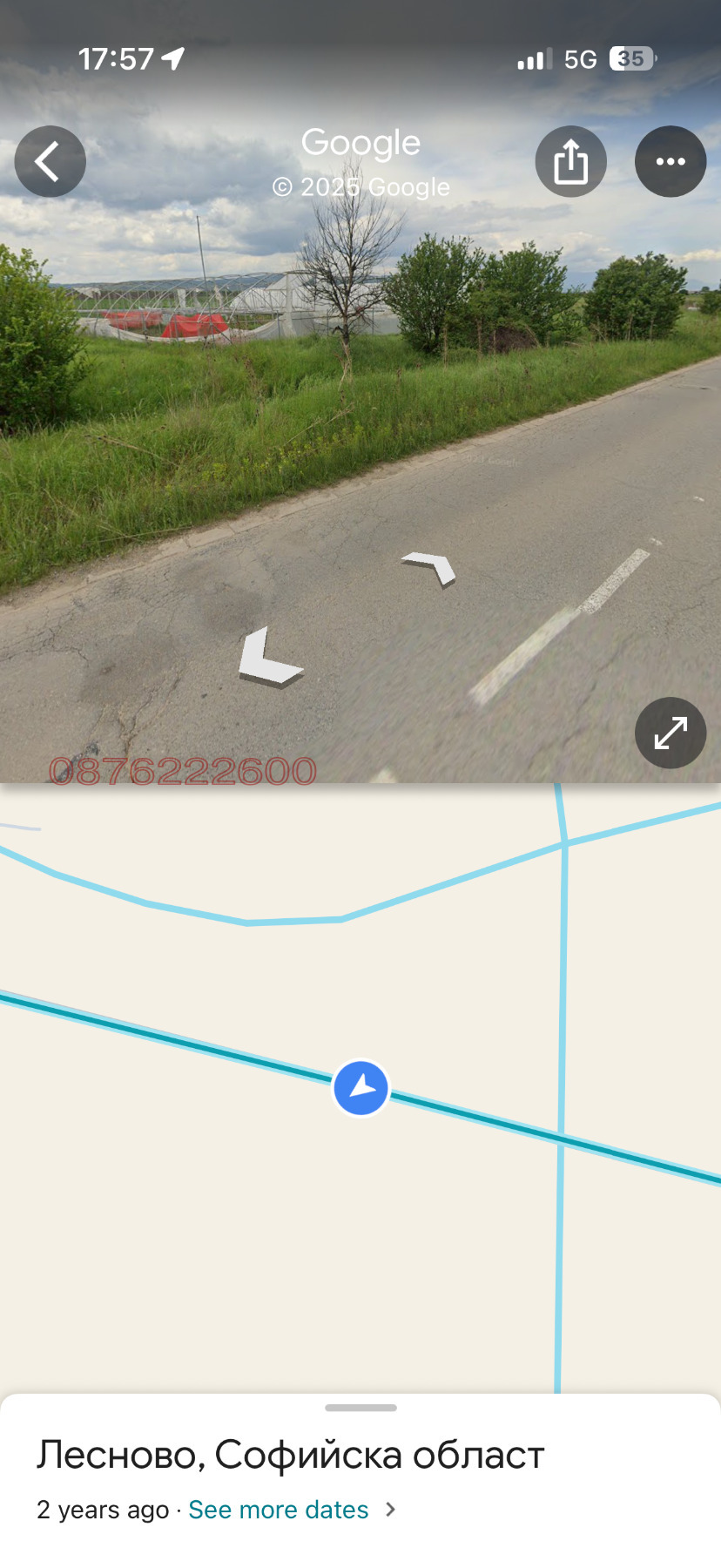Go back from Street View

pos(50,161)
